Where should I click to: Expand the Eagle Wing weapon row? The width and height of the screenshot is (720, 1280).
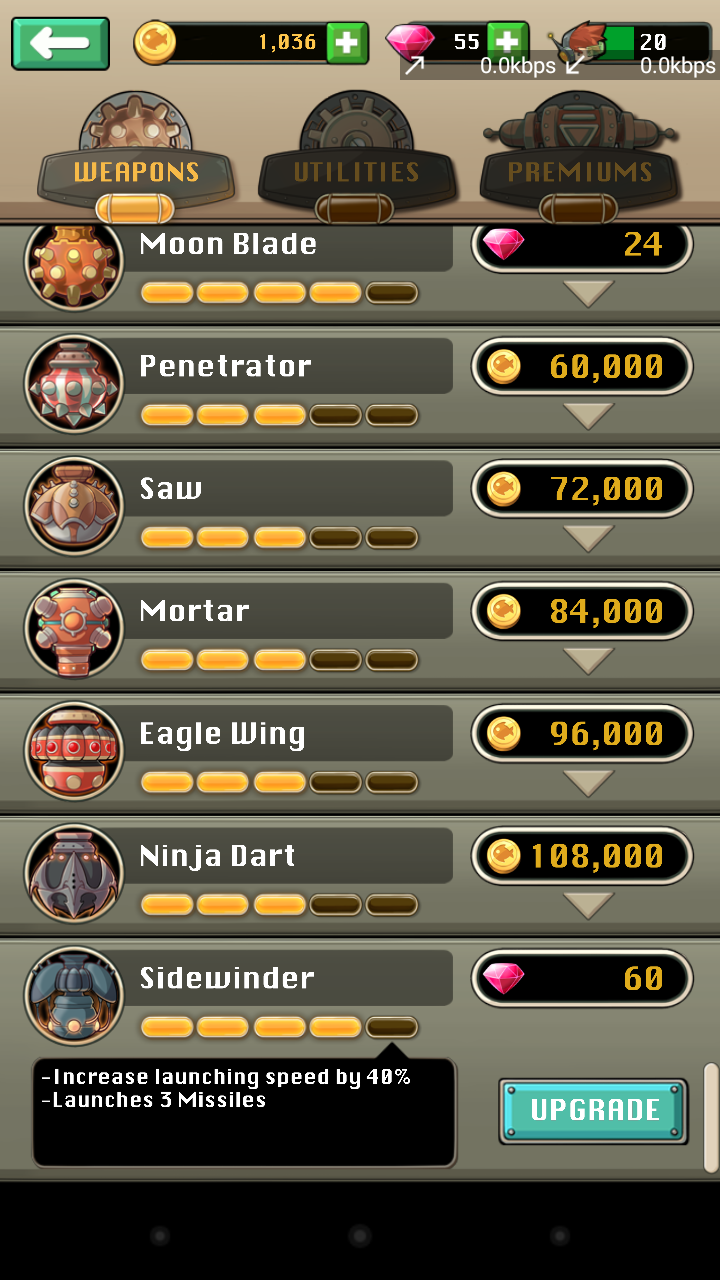coord(587,783)
